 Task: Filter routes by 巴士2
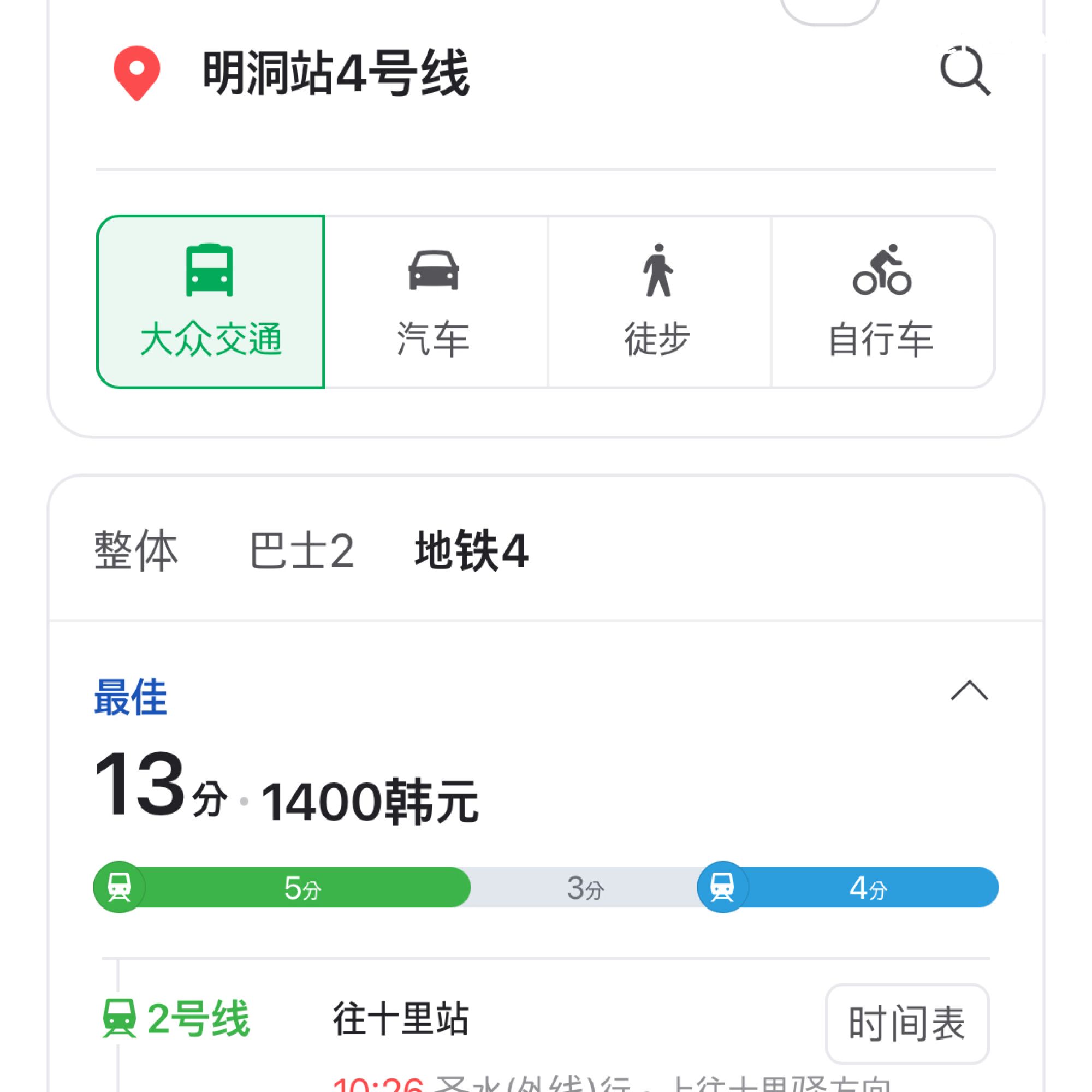301,550
